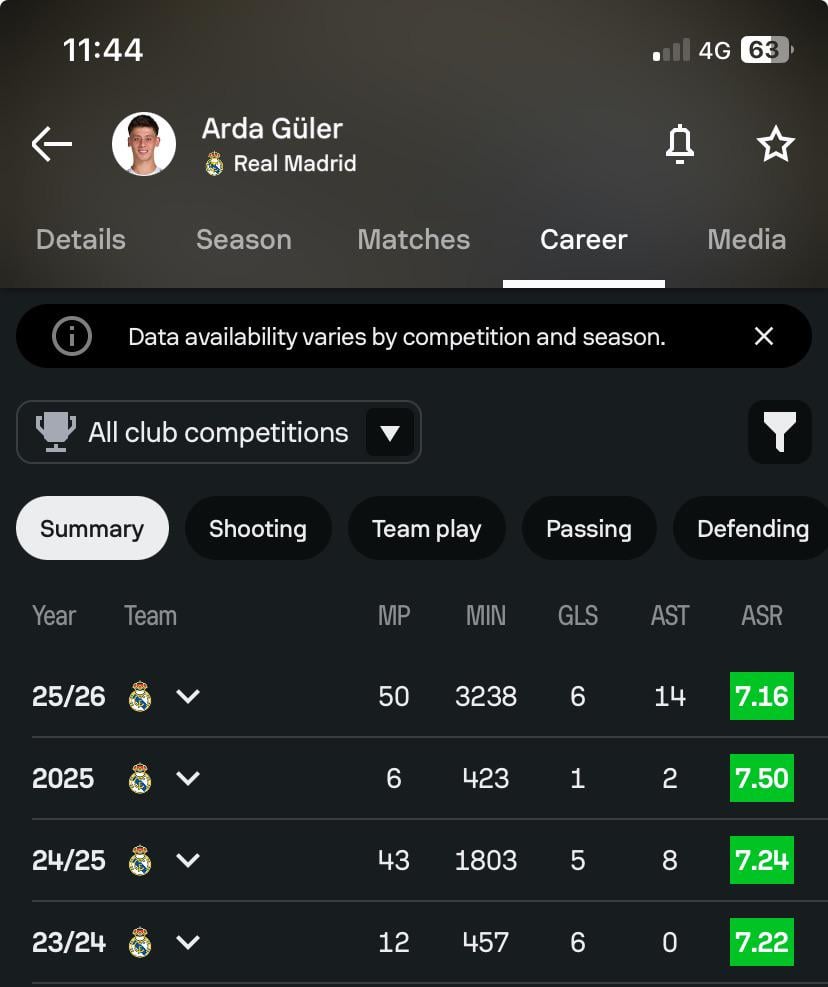This screenshot has height=987, width=828.
Task: Dismiss the data availability banner
Action: coord(764,336)
